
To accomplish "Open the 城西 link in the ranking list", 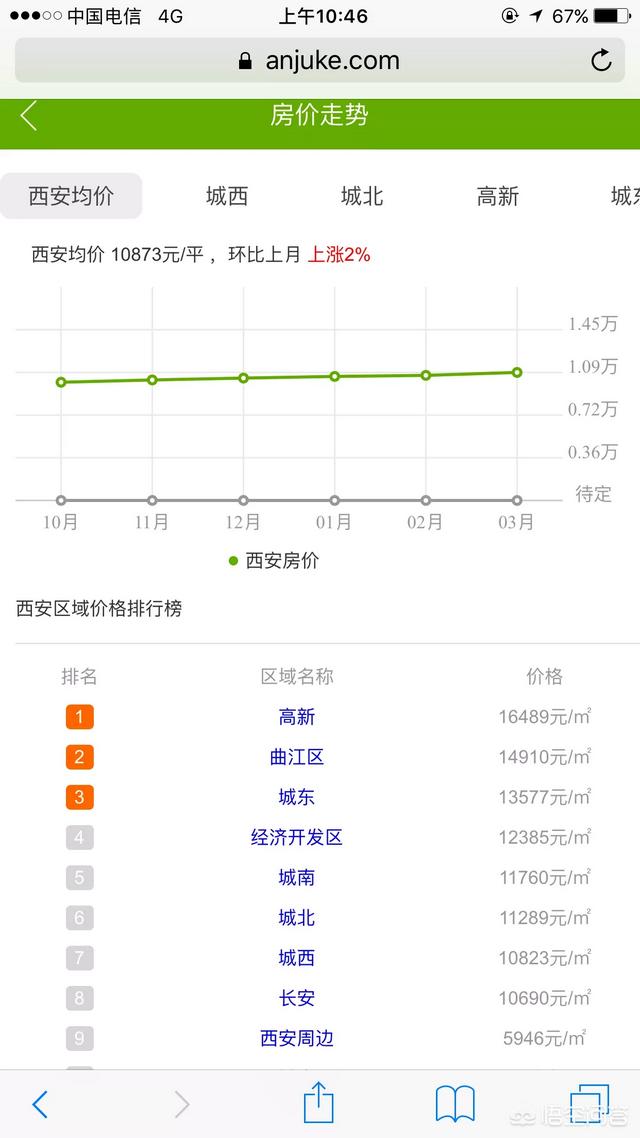I will (297, 958).
